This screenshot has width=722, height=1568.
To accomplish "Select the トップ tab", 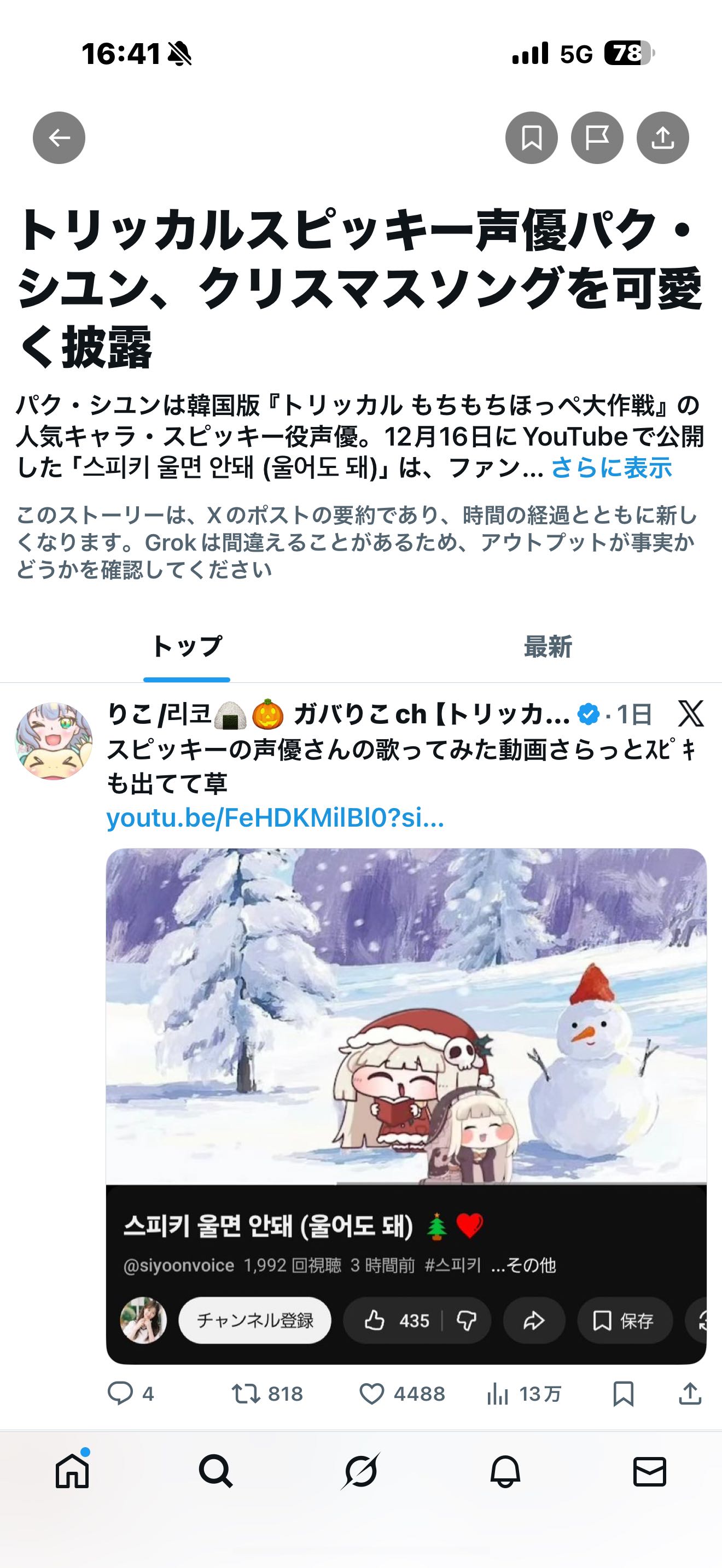I will [x=187, y=646].
